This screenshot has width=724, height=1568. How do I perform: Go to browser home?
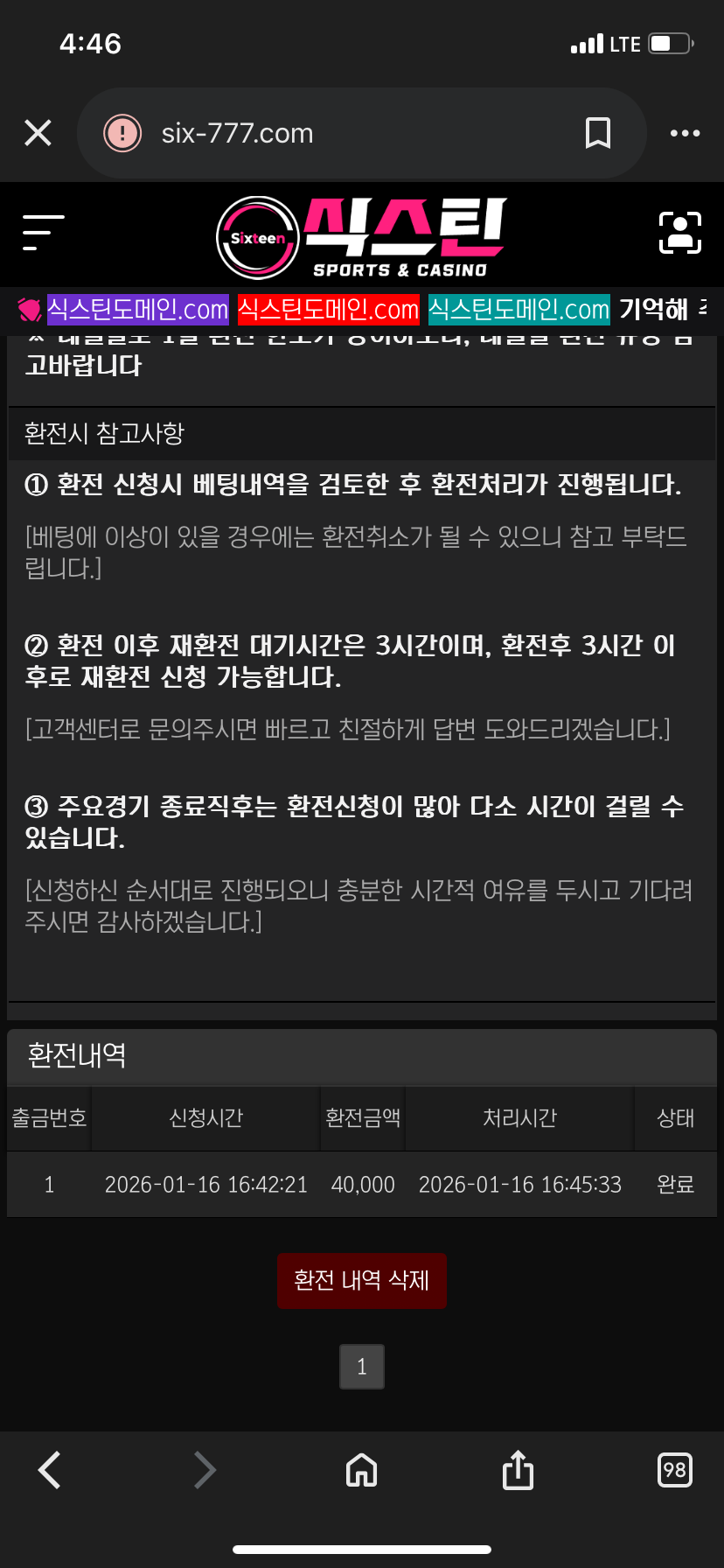tap(362, 1470)
